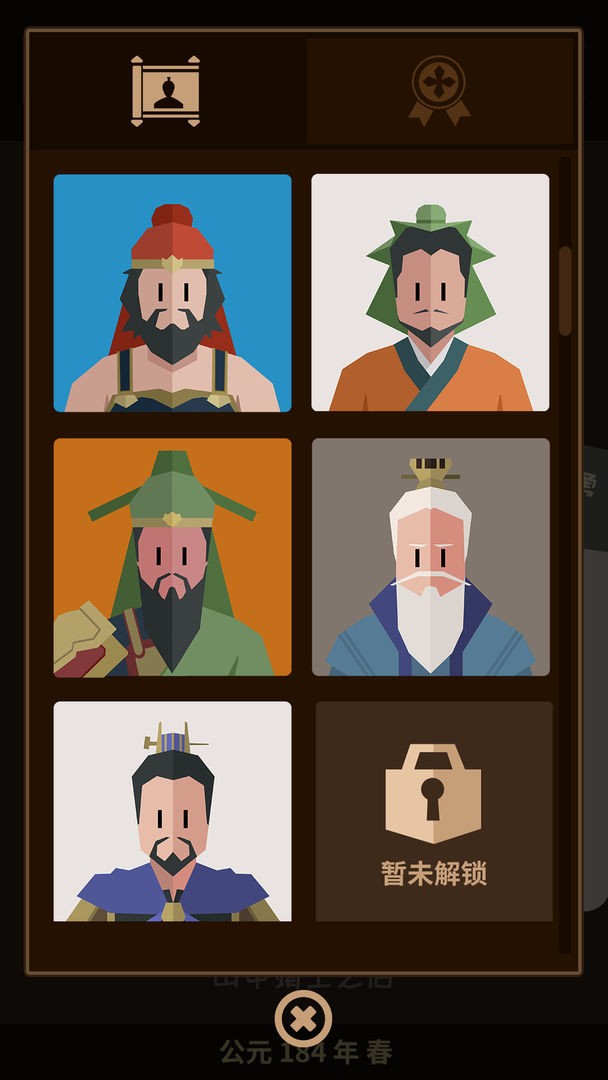Screen dimensions: 608x1080
Task: Choose the green-hat long-bearded general portrait
Action: click(x=172, y=557)
